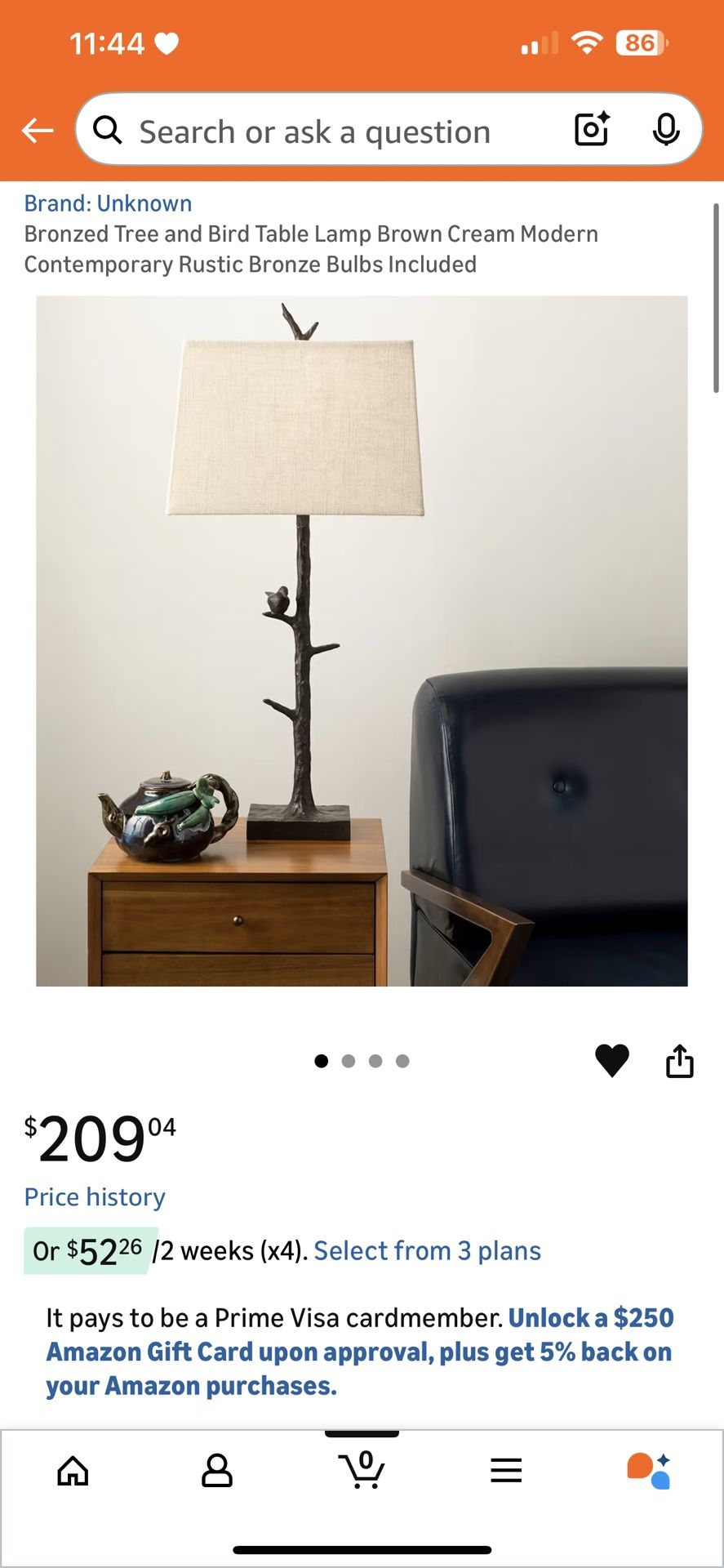Viewport: 724px width, 1568px height.
Task: Share this lamp listing
Action: tap(679, 1060)
